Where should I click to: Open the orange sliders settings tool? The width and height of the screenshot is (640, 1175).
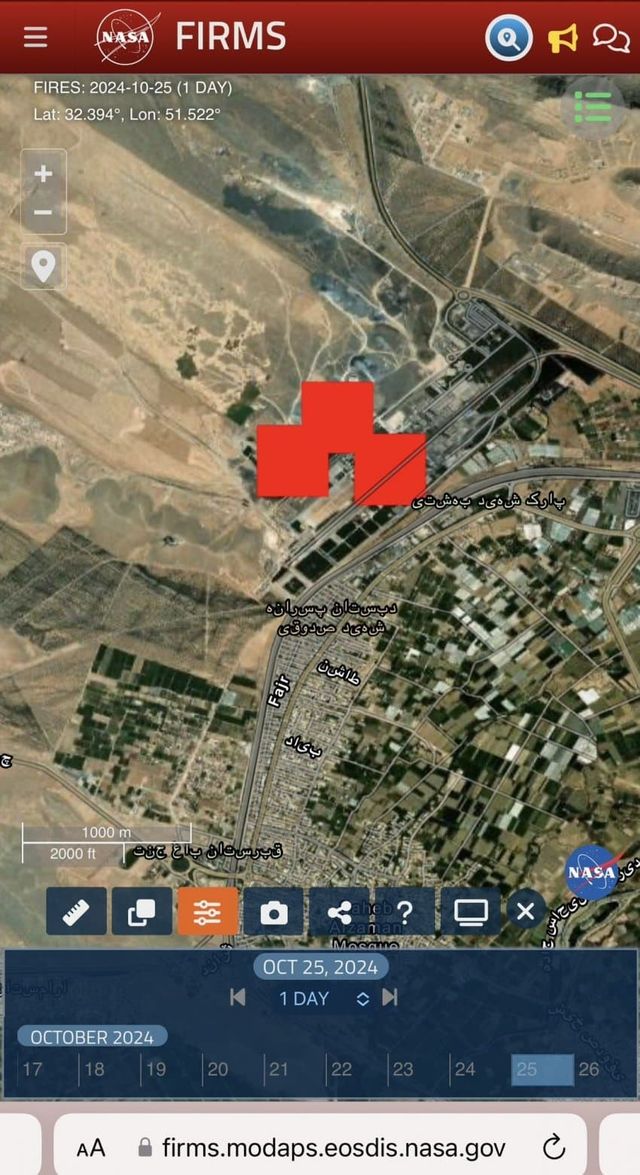coord(207,912)
